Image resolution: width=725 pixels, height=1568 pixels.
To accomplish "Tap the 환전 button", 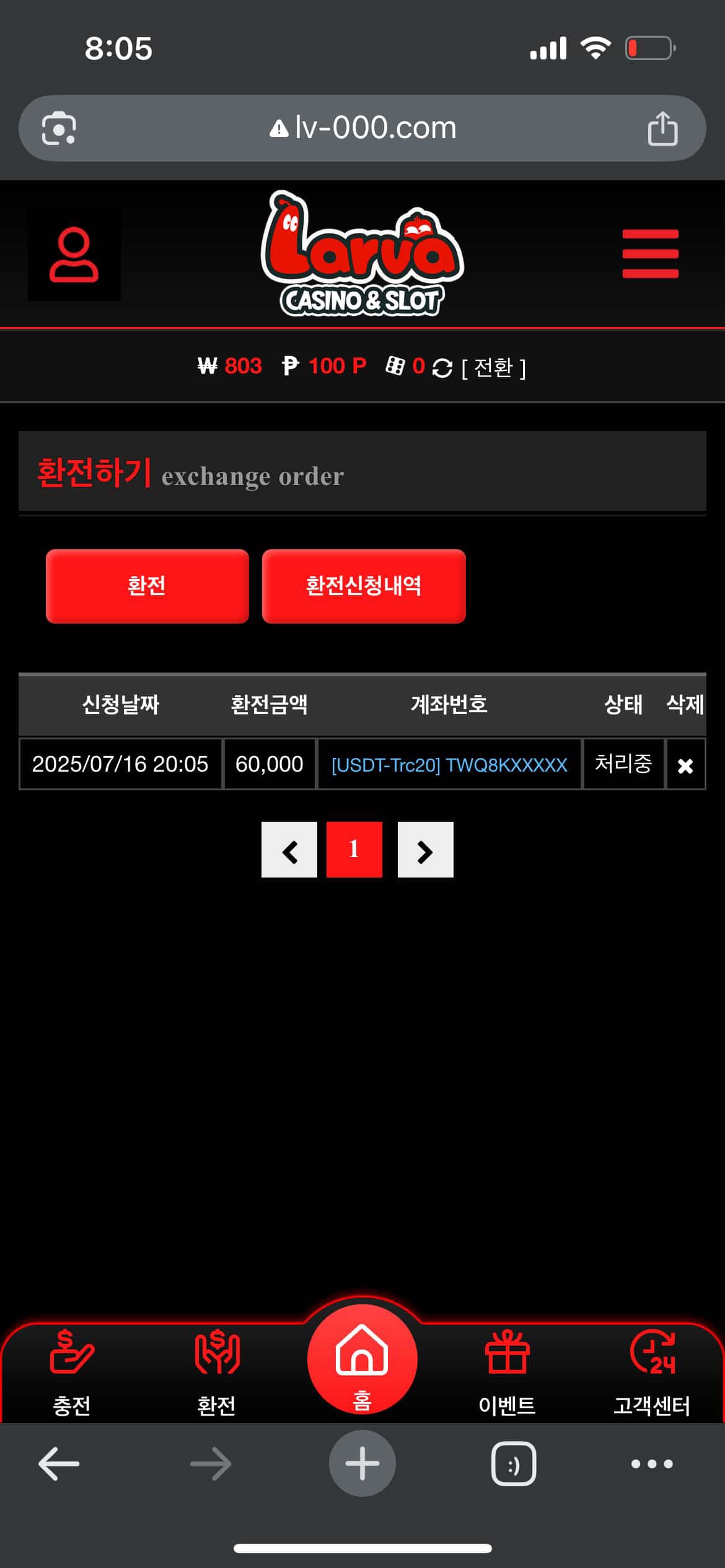I will click(x=147, y=586).
